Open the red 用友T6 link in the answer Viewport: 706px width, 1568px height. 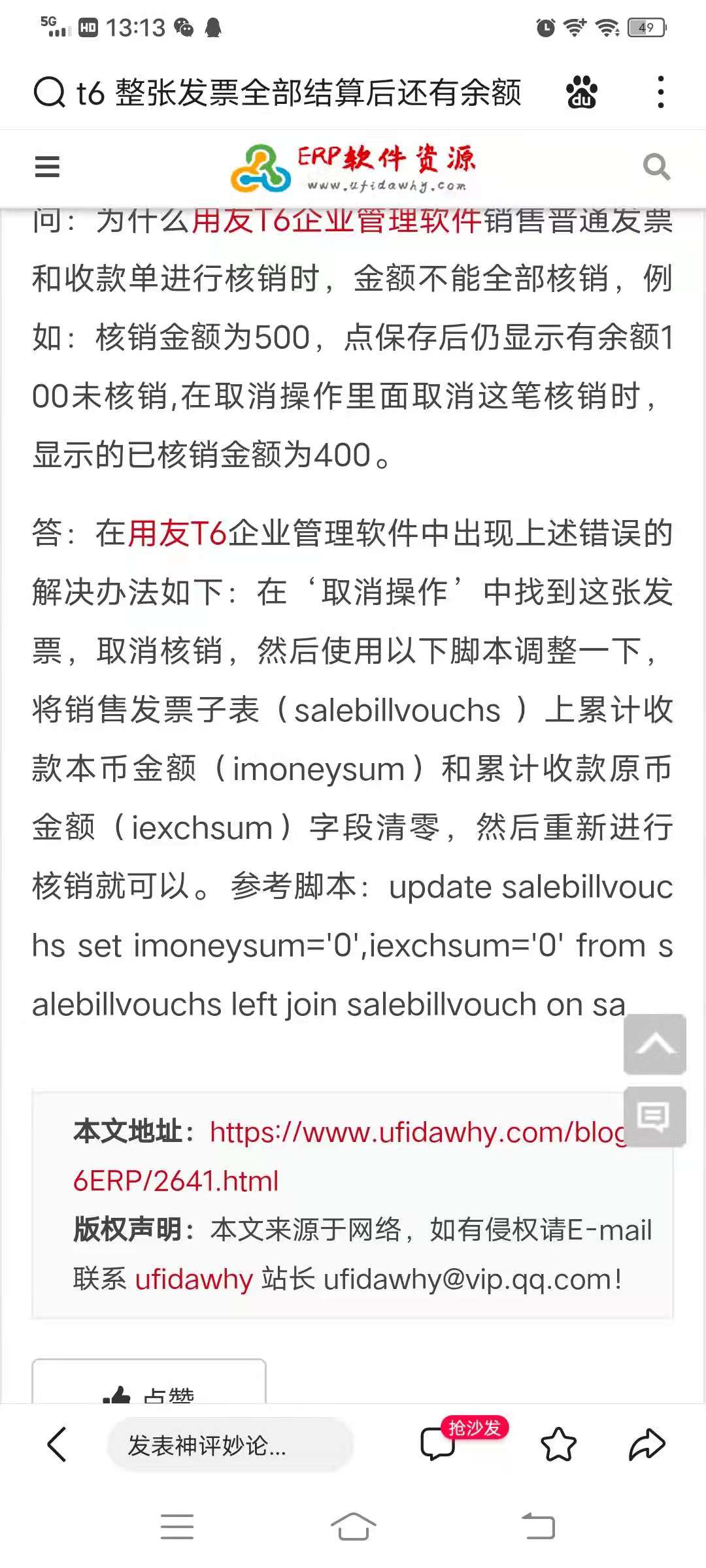coord(176,533)
